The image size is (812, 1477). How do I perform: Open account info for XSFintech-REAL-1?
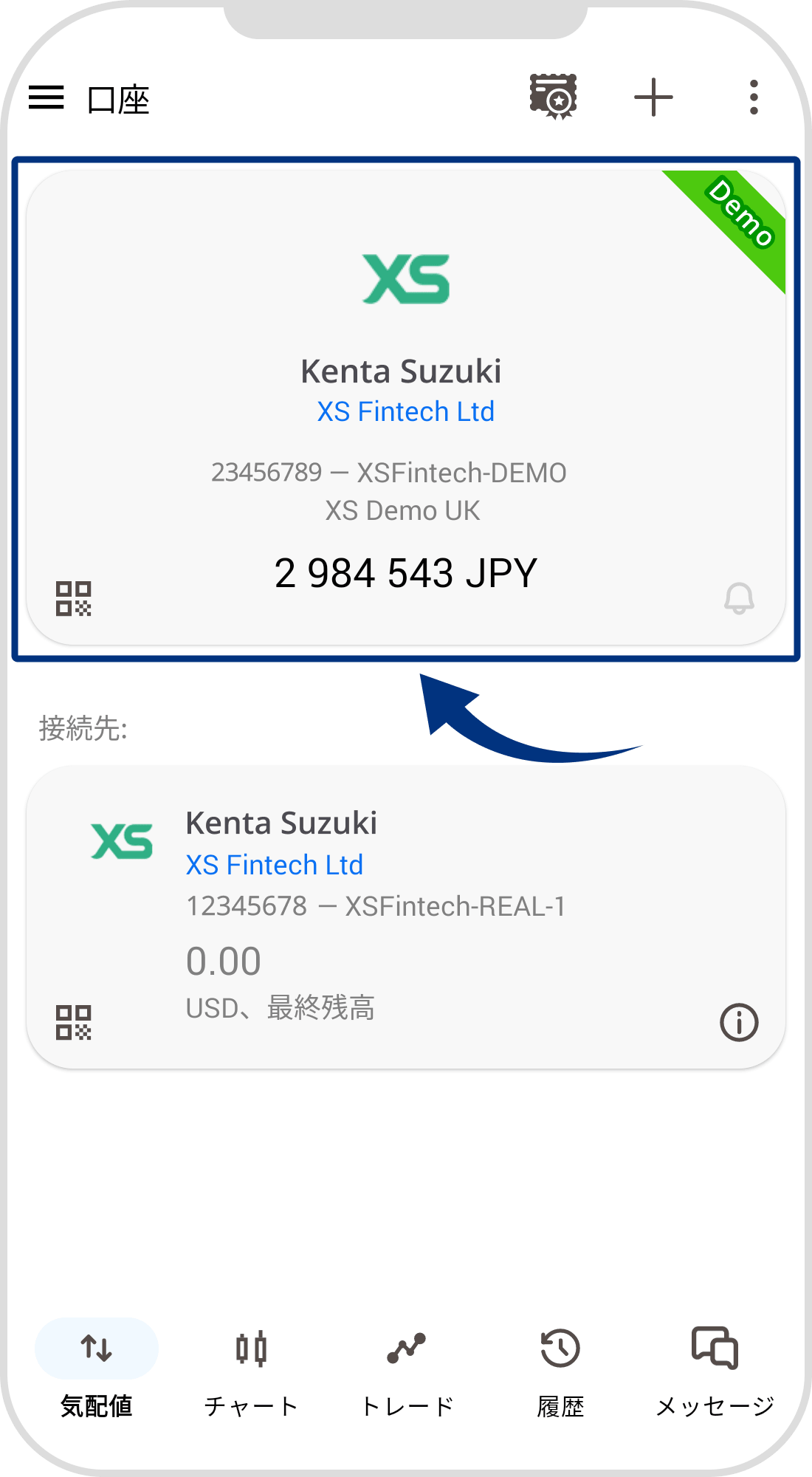(x=740, y=1023)
